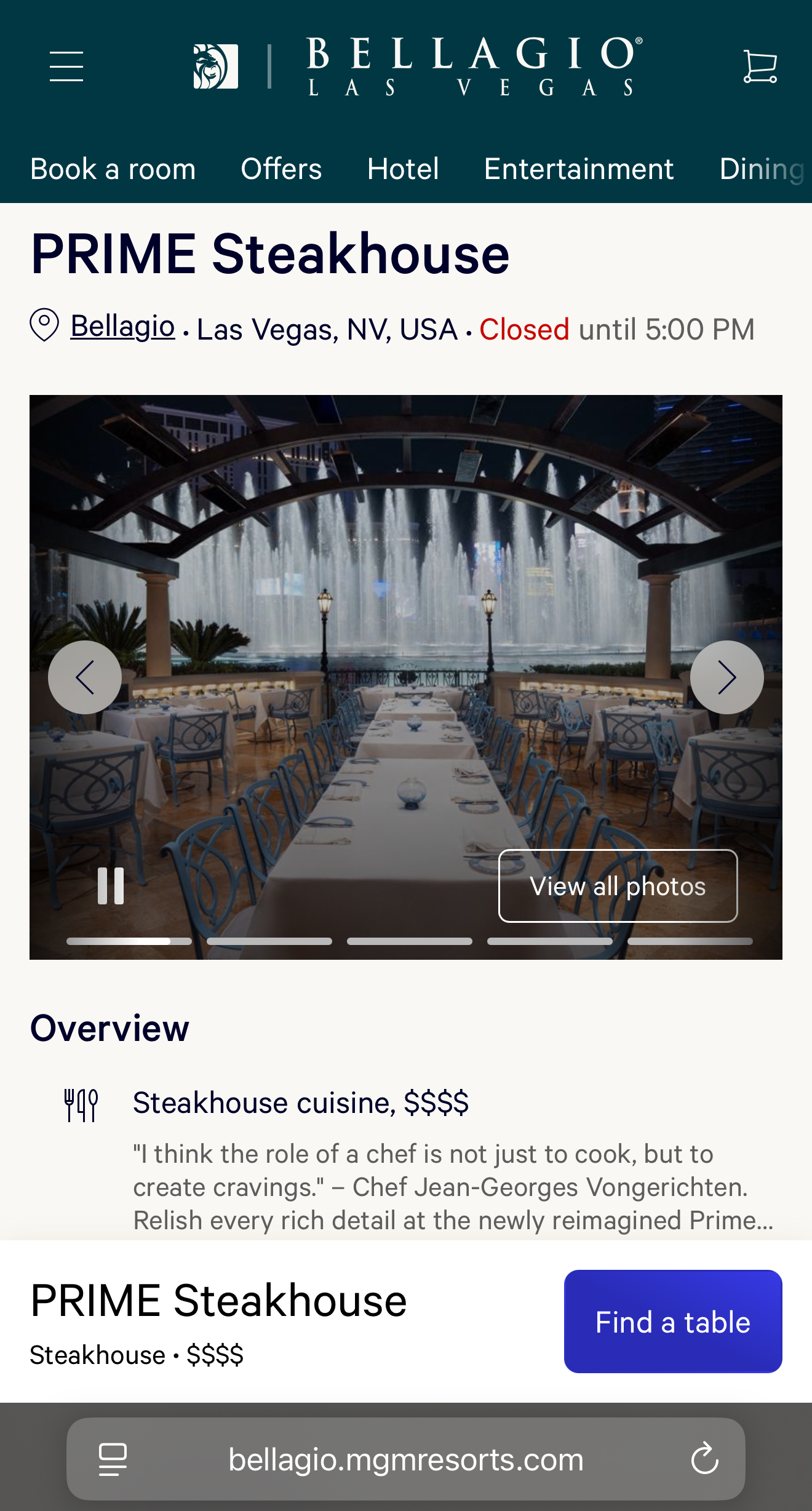Go to the Bellagio homepage via logo

pos(418,66)
